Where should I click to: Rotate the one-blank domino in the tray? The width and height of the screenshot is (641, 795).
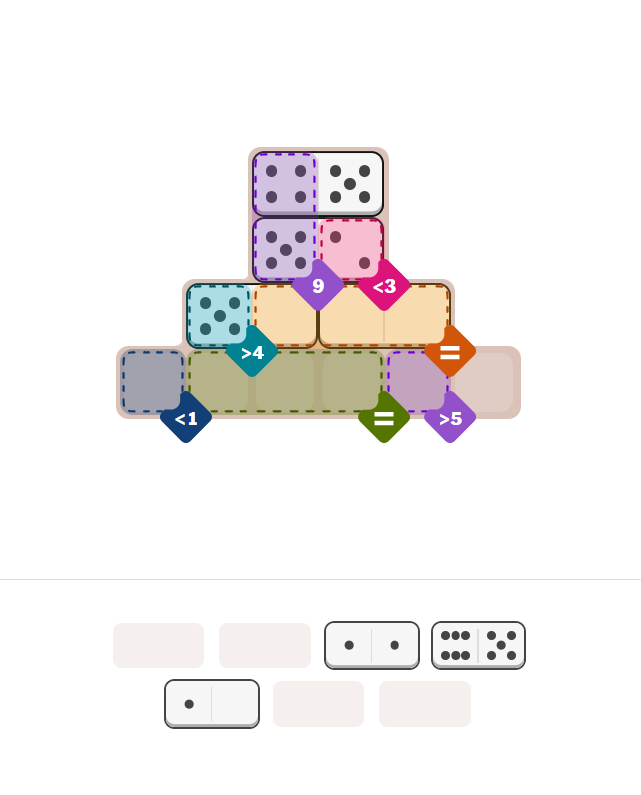tap(212, 704)
